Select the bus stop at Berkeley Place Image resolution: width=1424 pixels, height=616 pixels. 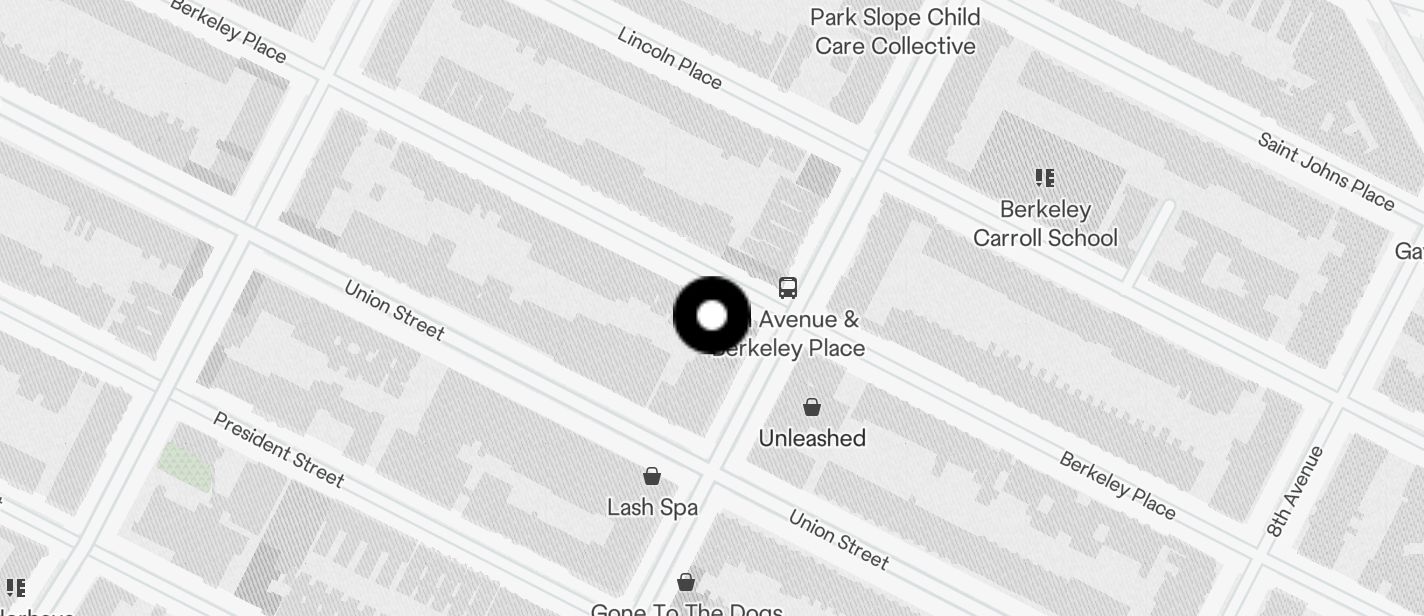pos(788,289)
